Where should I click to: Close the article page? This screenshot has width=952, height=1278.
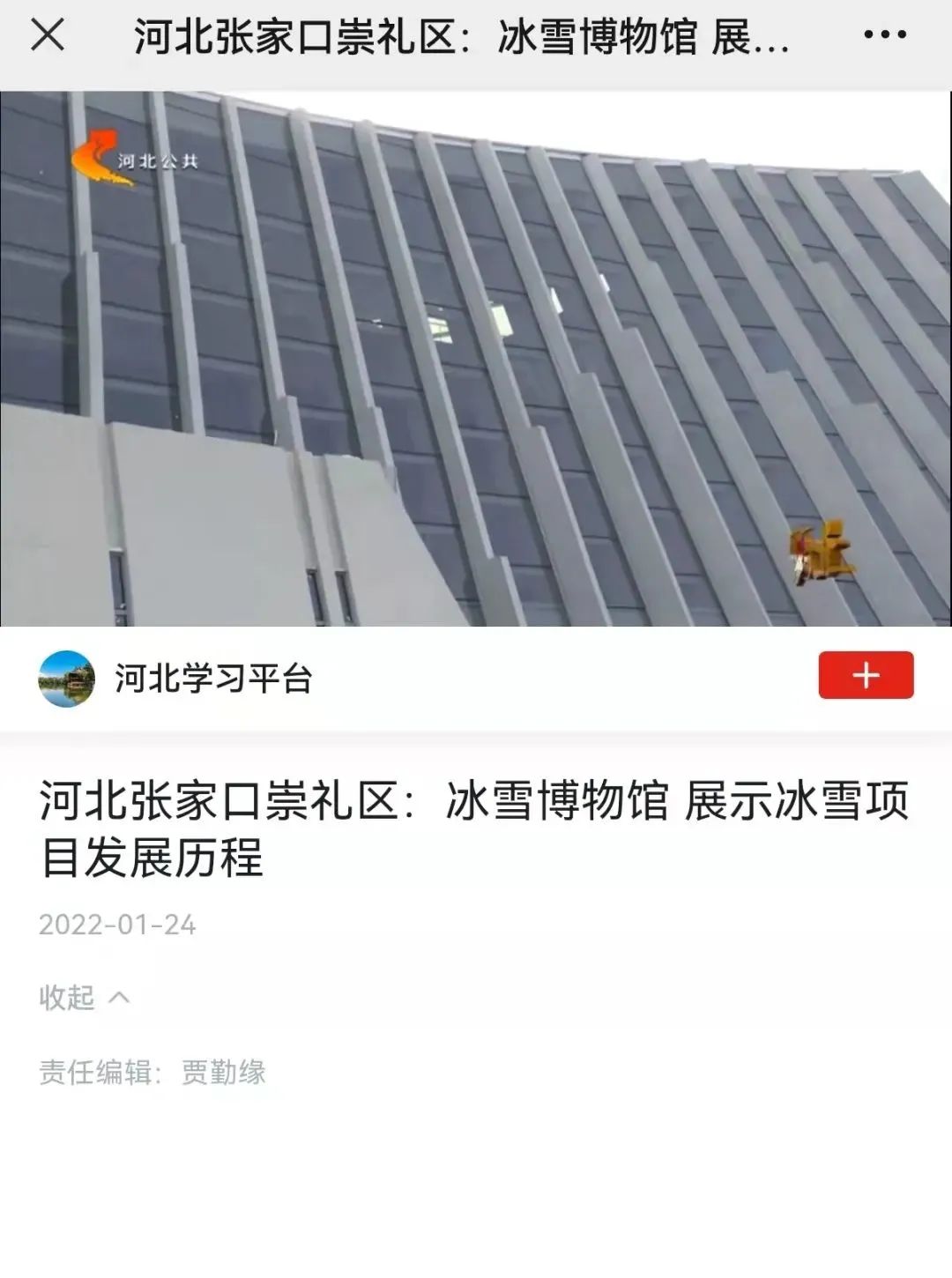click(x=48, y=35)
